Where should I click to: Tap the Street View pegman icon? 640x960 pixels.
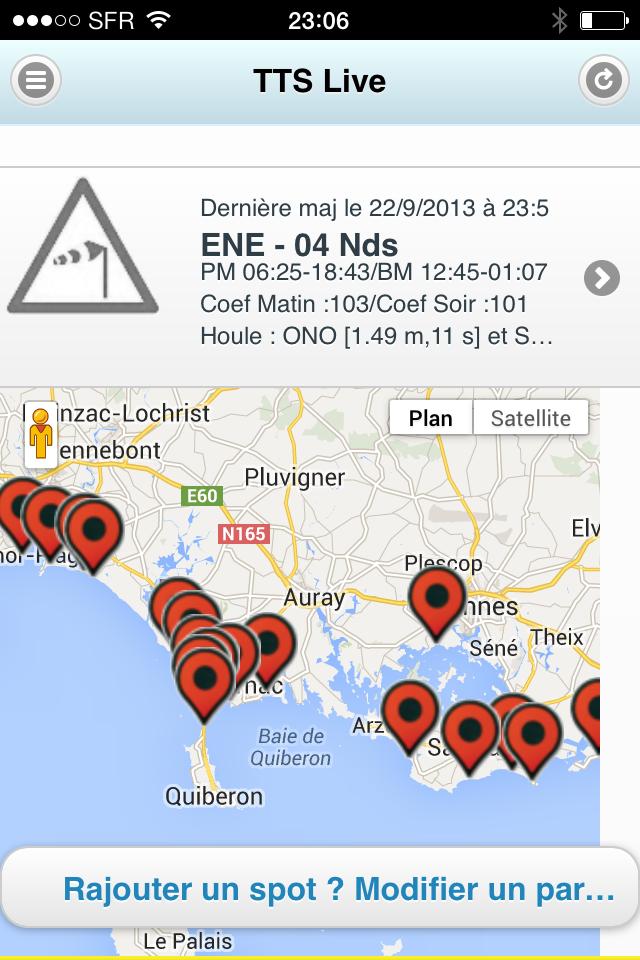pos(41,434)
